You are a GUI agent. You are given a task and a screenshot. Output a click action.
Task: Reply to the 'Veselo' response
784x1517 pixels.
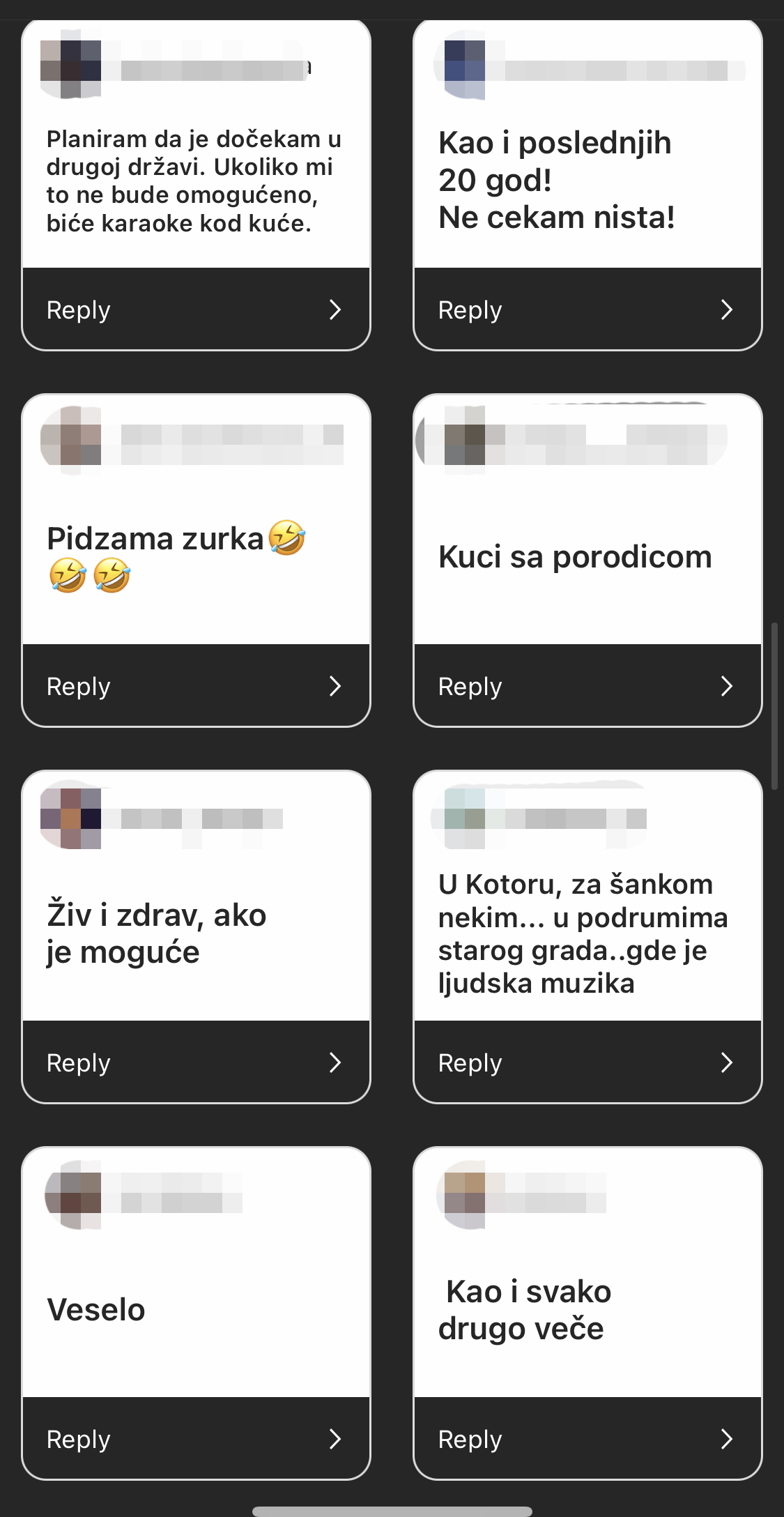click(x=196, y=1439)
